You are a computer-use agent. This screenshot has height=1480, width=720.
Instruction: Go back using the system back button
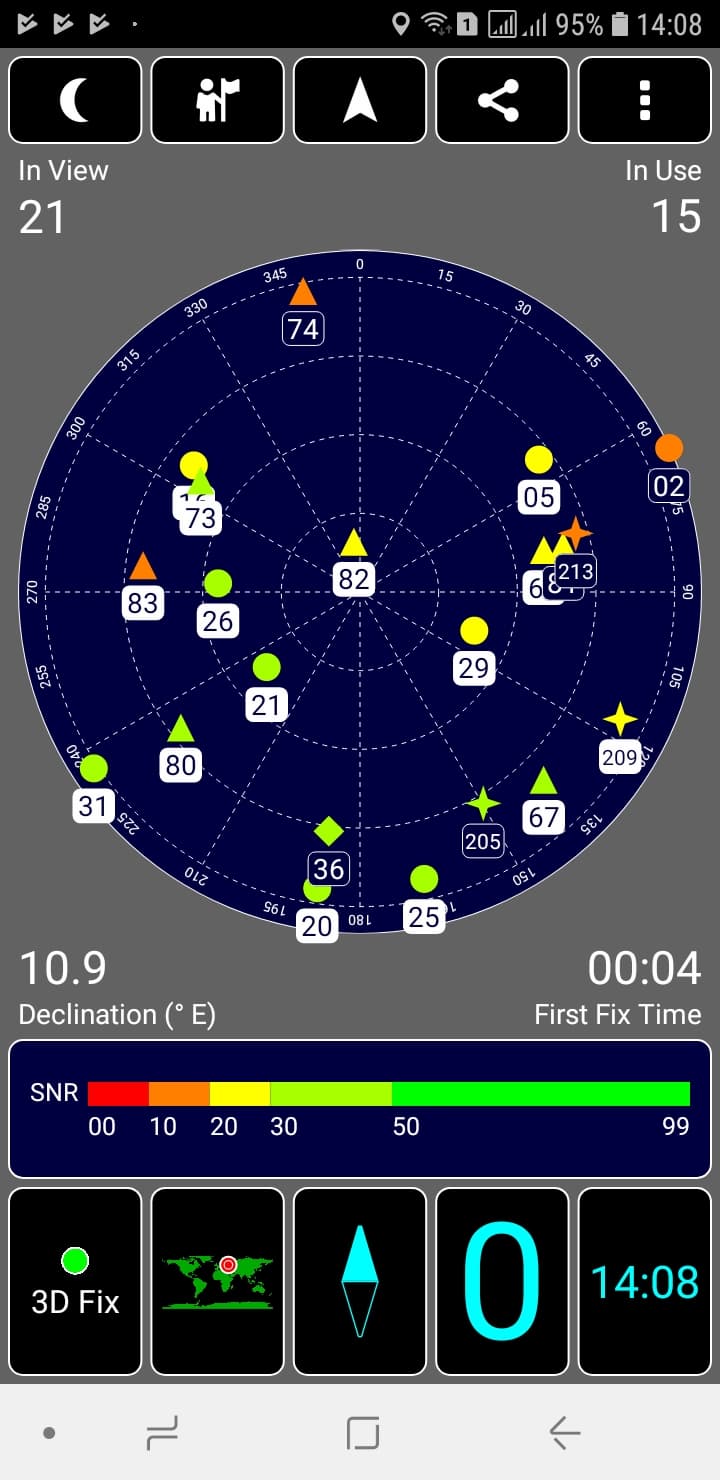pos(565,1434)
